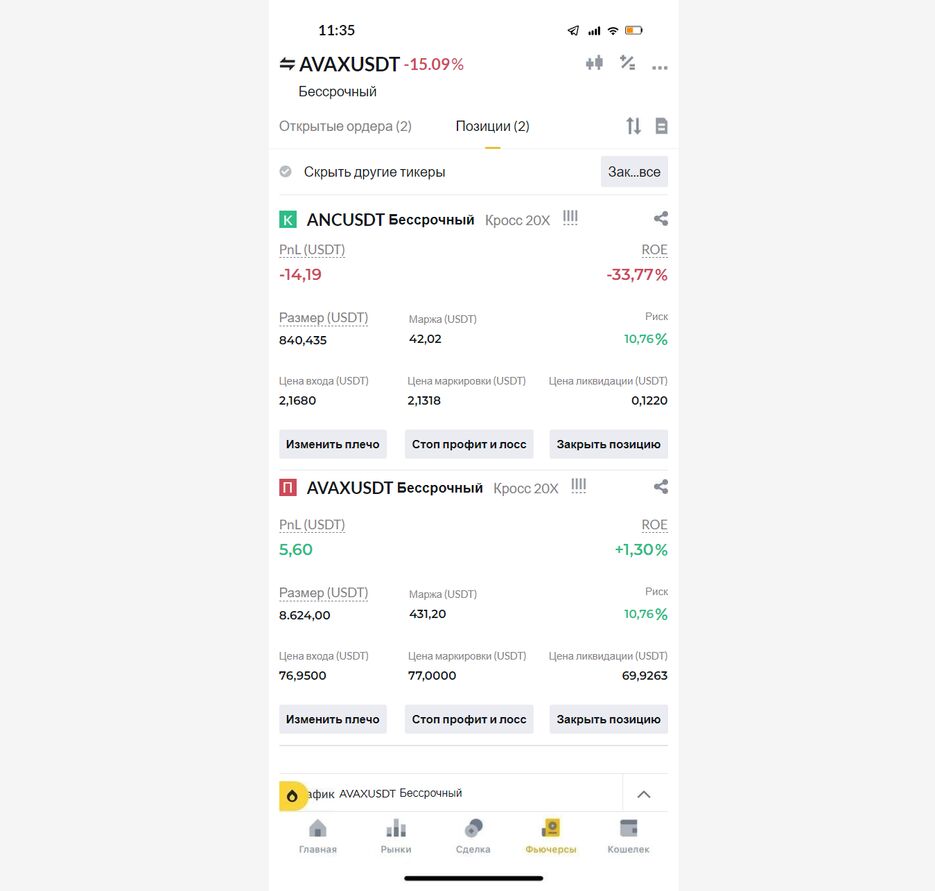Open the order history document icon

click(661, 126)
